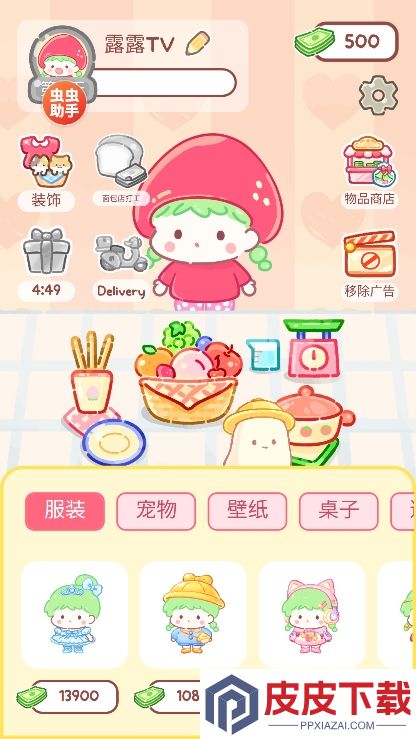416x739 pixels.
Task: Switch to the 宠物 pets tab
Action: click(156, 511)
